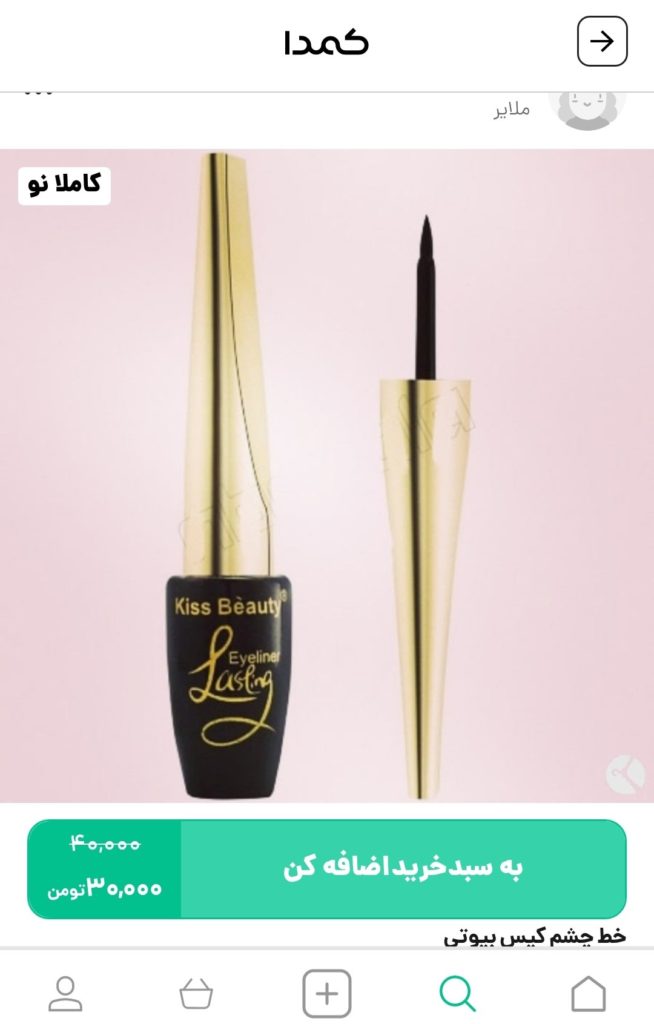
Task: Switch to the home tab
Action: pyautogui.click(x=588, y=993)
